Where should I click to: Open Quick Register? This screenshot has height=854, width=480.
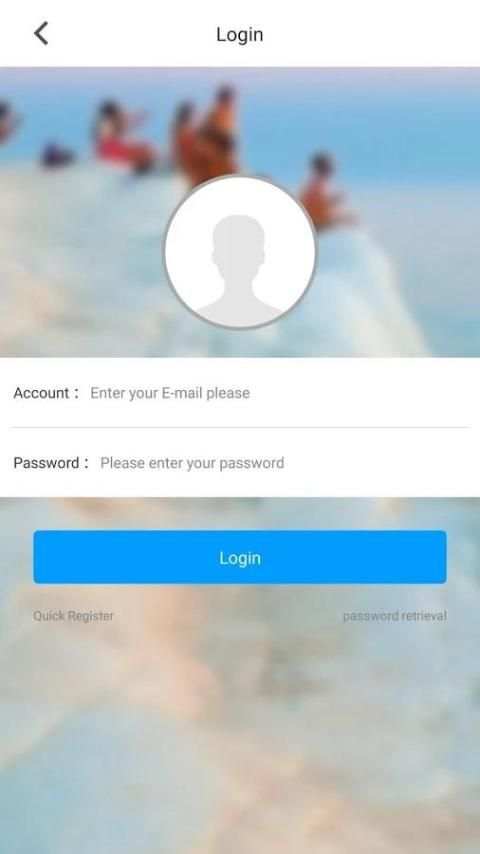(73, 616)
